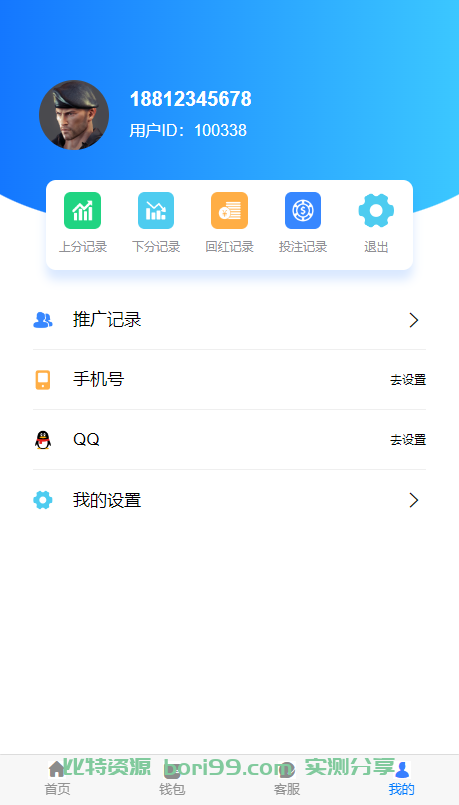Image resolution: width=459 pixels, height=805 pixels.
Task: Open 我的设置 settings
Action: coord(230,500)
